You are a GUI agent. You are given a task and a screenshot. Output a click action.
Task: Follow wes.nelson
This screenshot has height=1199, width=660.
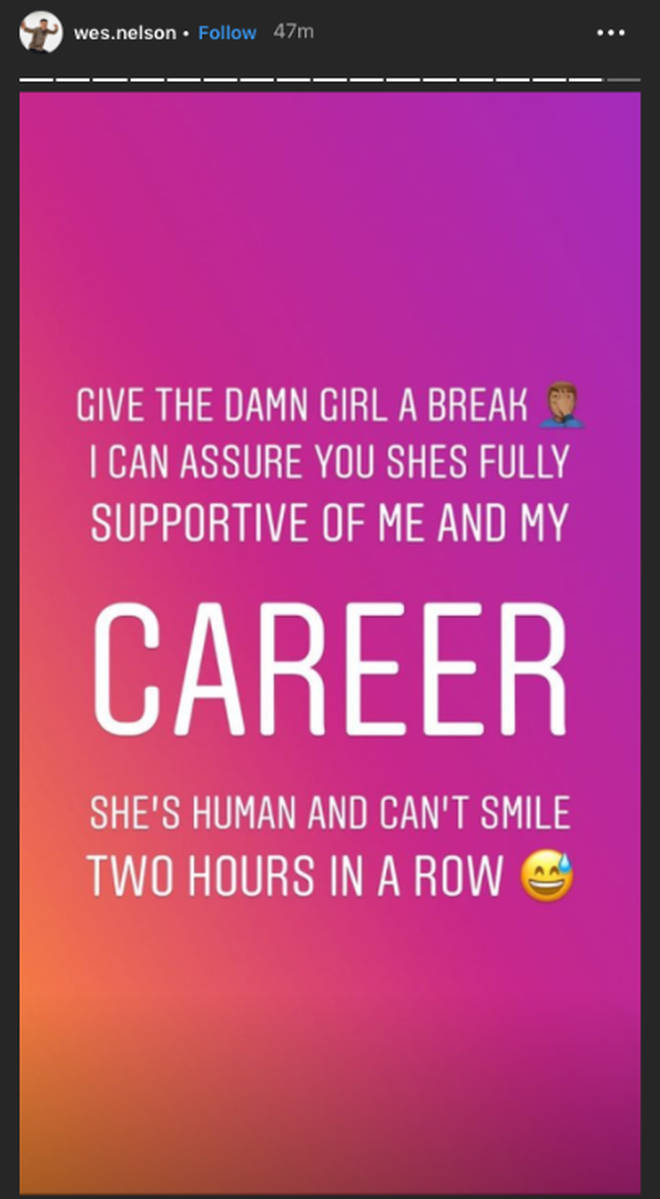tap(227, 33)
